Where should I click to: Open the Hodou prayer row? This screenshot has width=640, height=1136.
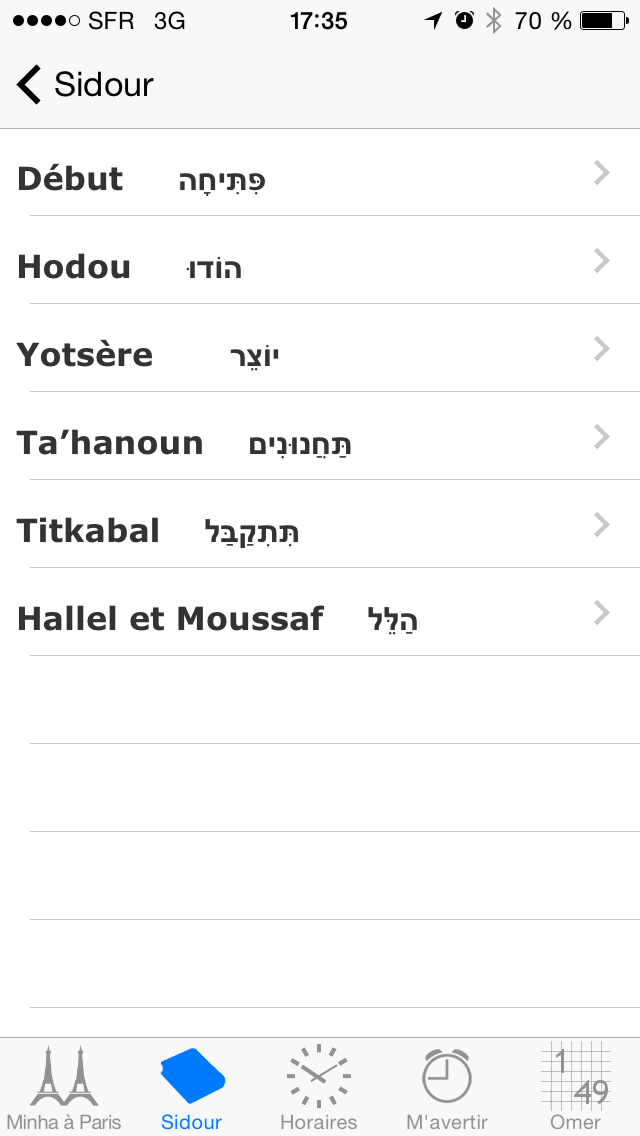click(x=320, y=261)
